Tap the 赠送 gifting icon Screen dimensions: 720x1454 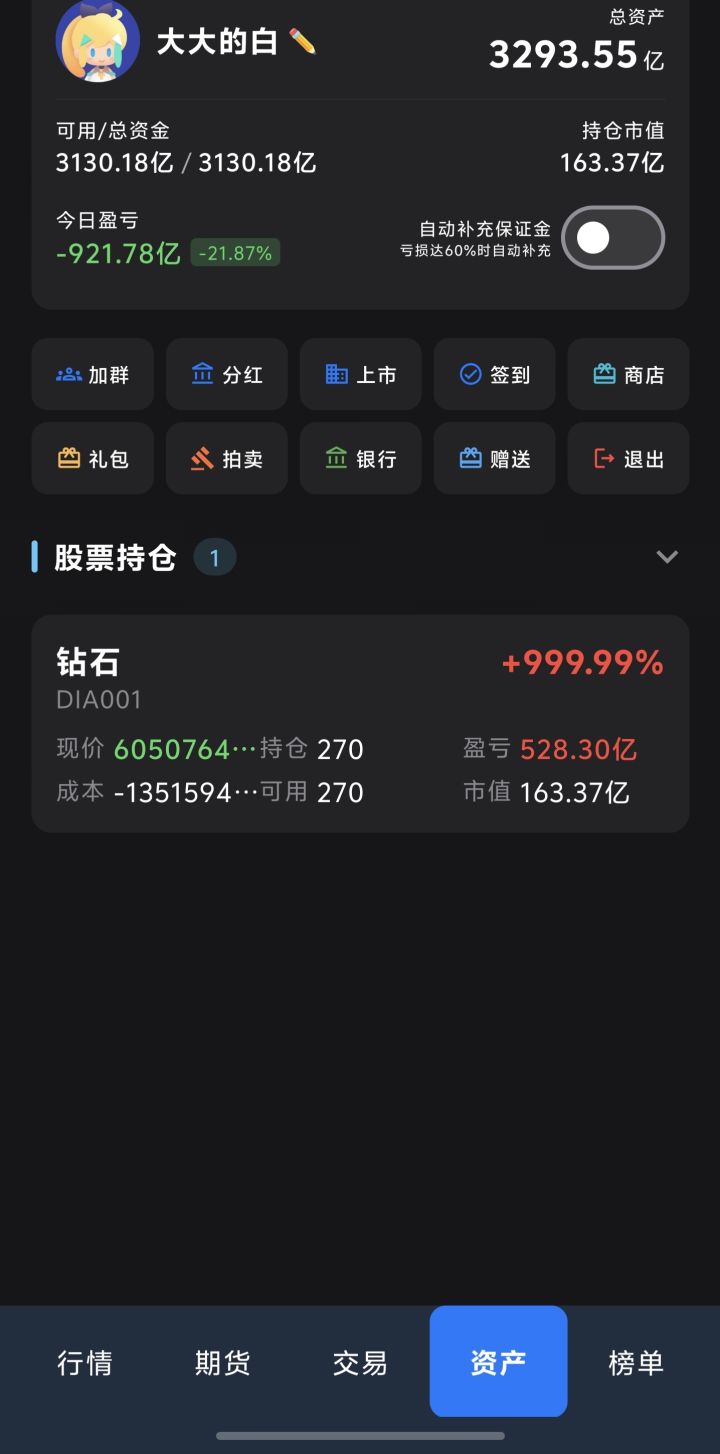[x=494, y=458]
